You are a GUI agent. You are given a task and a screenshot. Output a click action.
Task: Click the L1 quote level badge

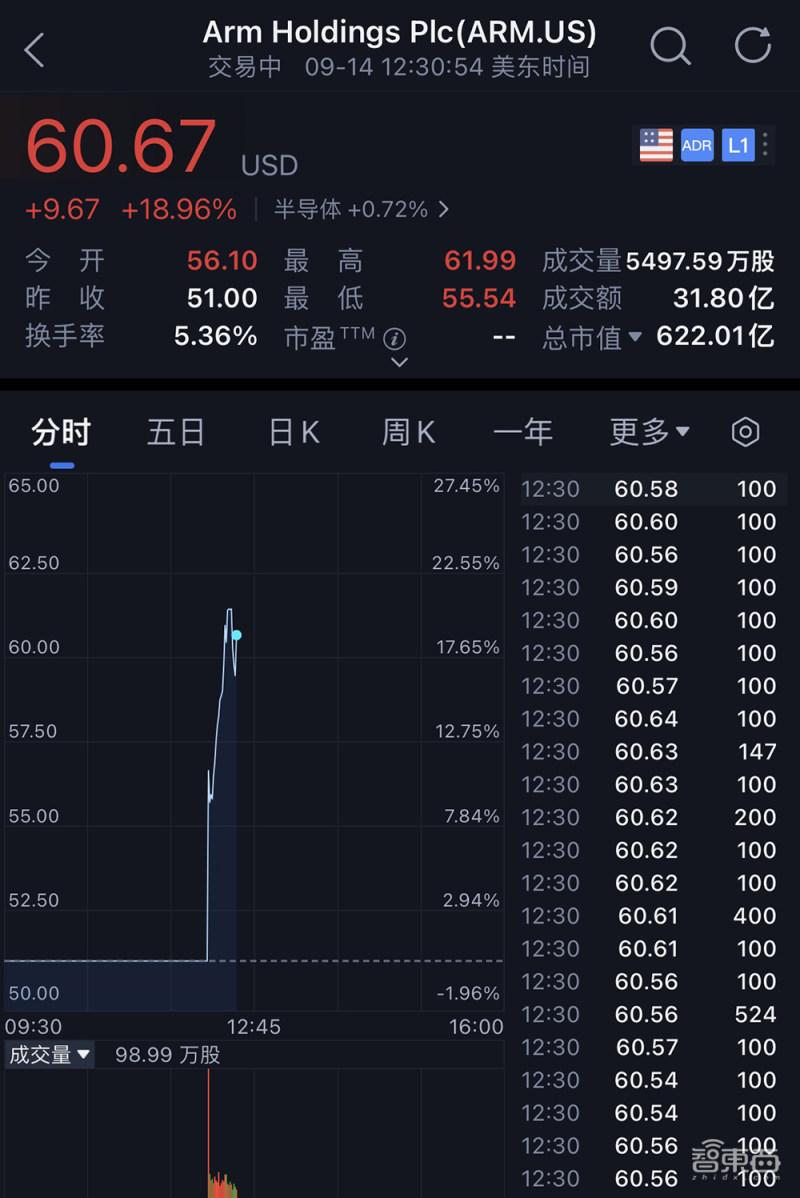click(x=738, y=145)
